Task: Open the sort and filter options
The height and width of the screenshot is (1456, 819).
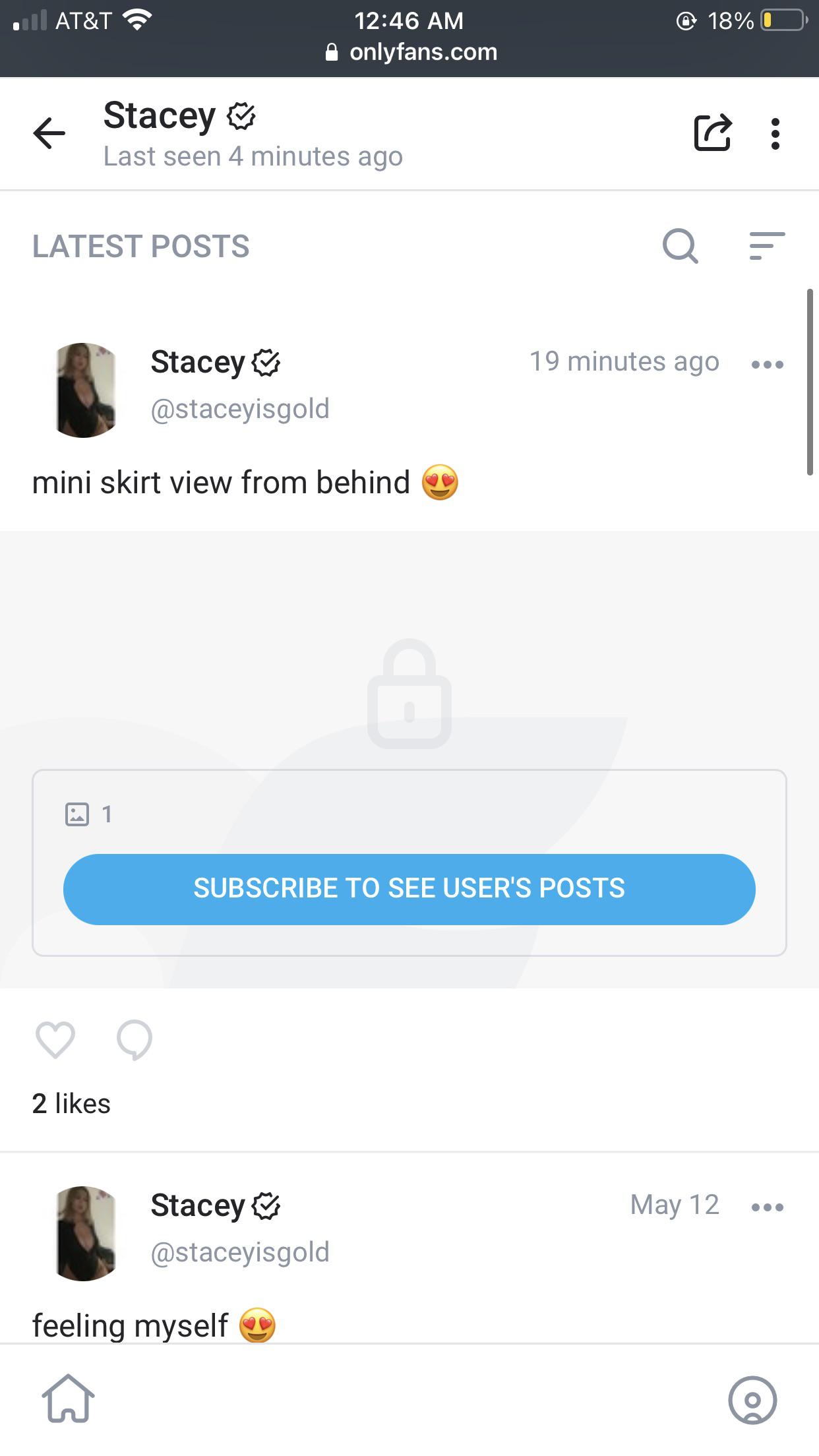Action: [x=767, y=246]
